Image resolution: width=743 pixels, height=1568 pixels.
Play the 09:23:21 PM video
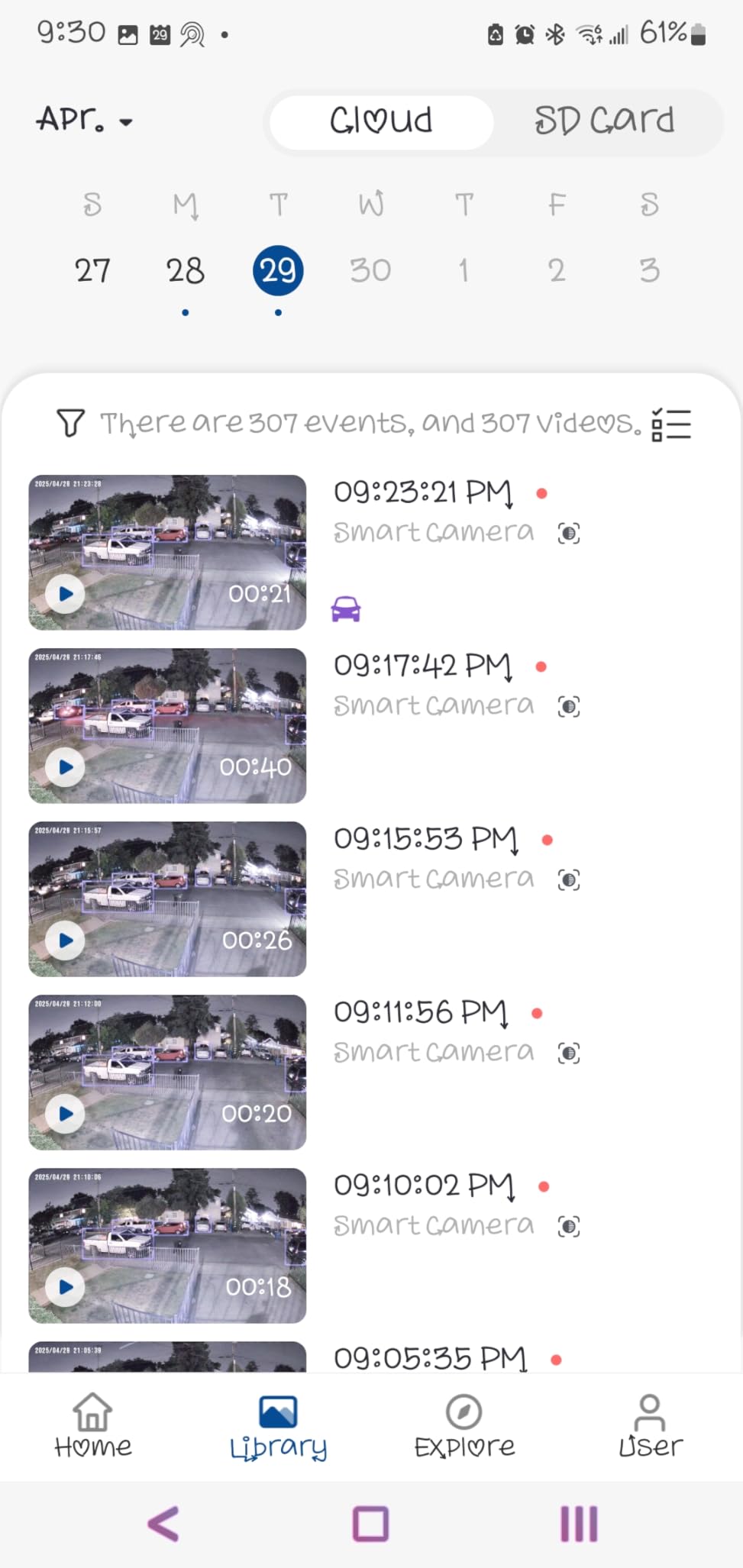[x=65, y=594]
